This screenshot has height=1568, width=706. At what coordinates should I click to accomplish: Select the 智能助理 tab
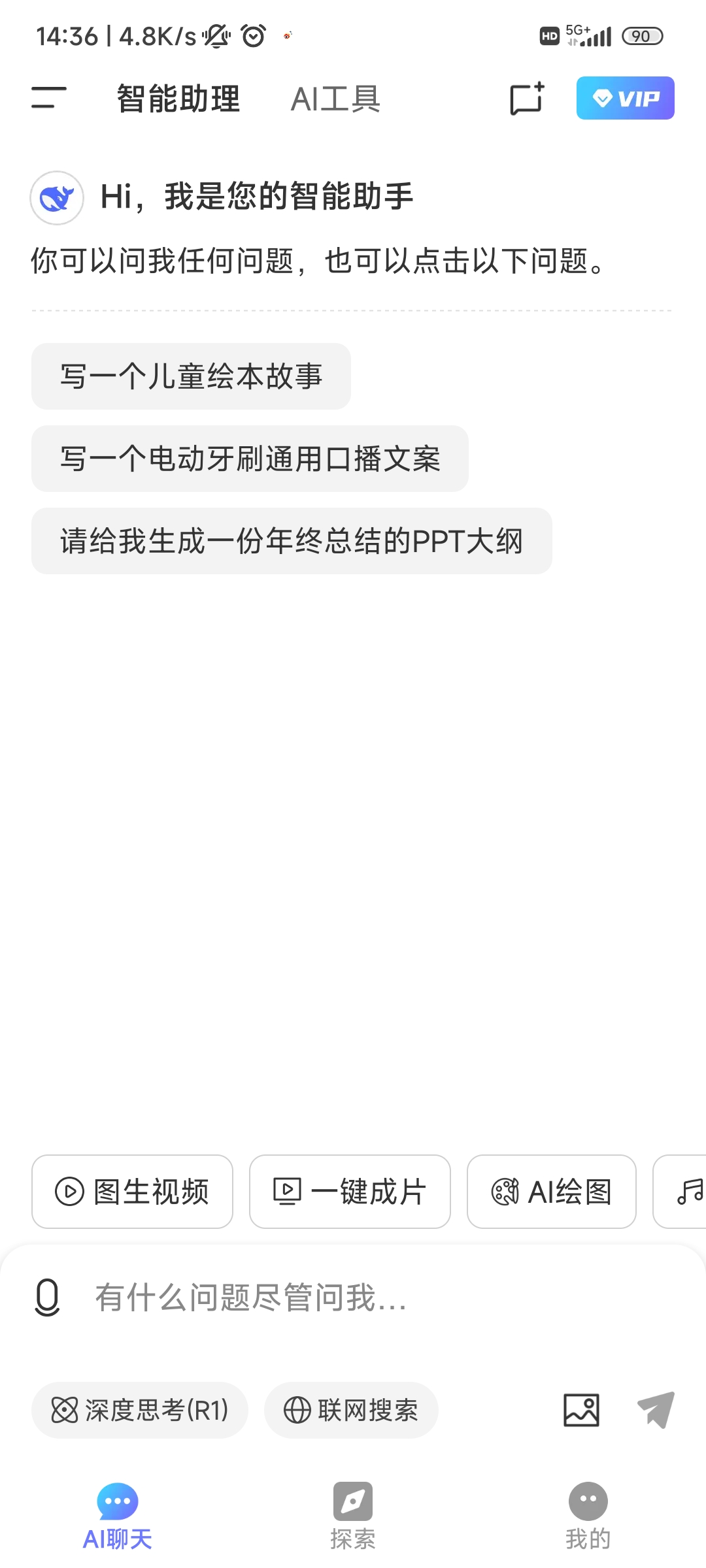click(178, 99)
